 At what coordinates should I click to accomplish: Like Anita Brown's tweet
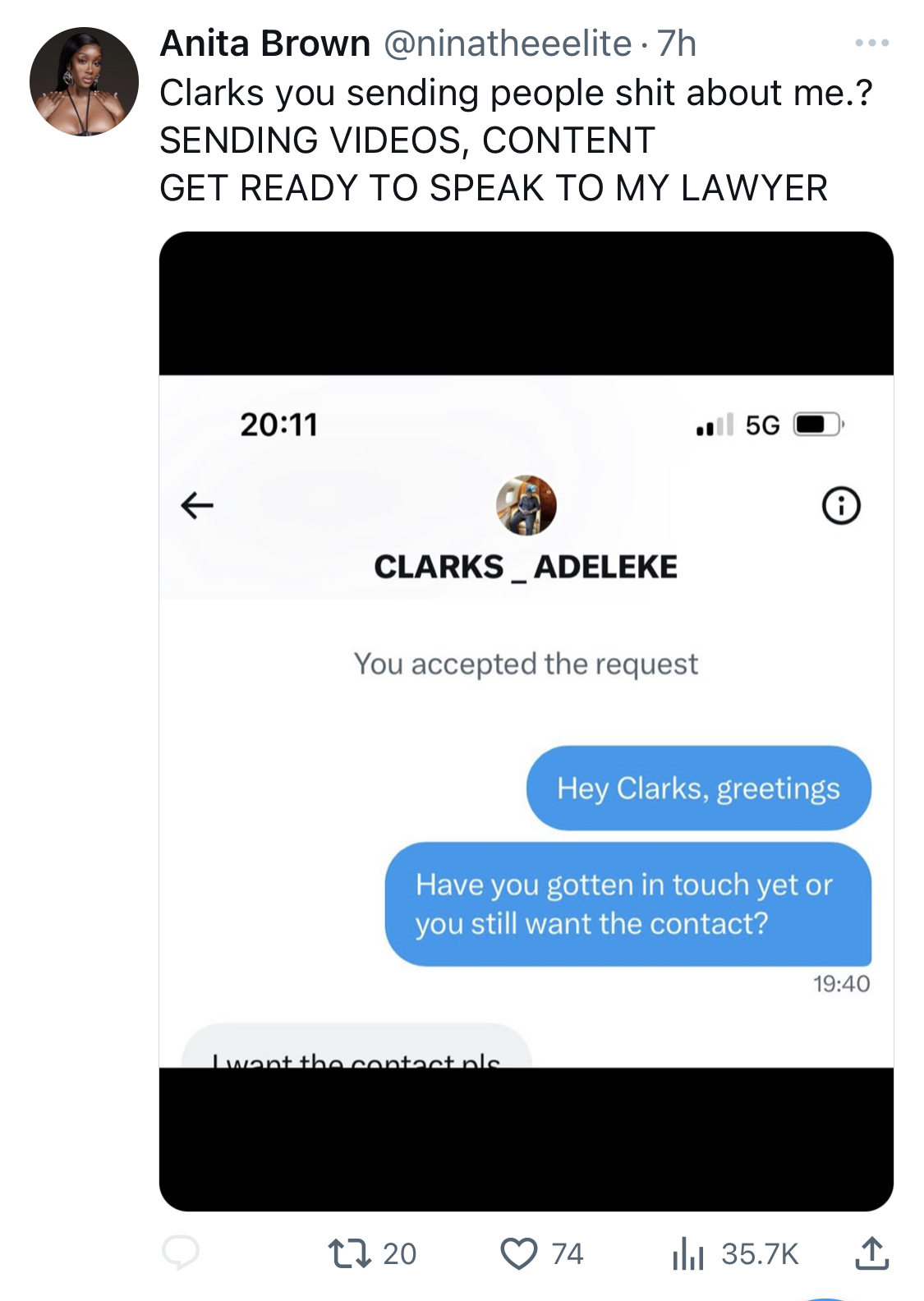coord(519,1253)
